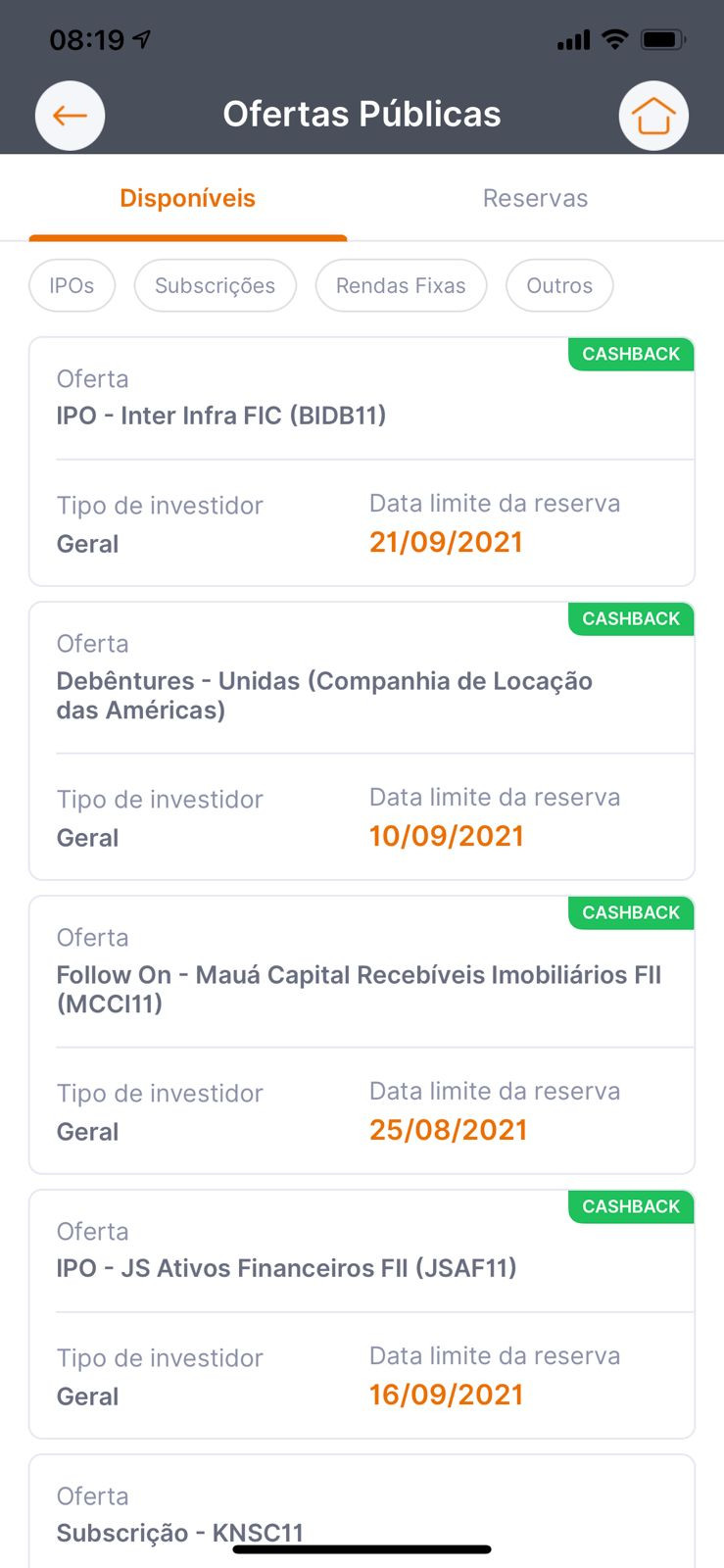Open the Debêntures Unidas offer card

point(362,741)
